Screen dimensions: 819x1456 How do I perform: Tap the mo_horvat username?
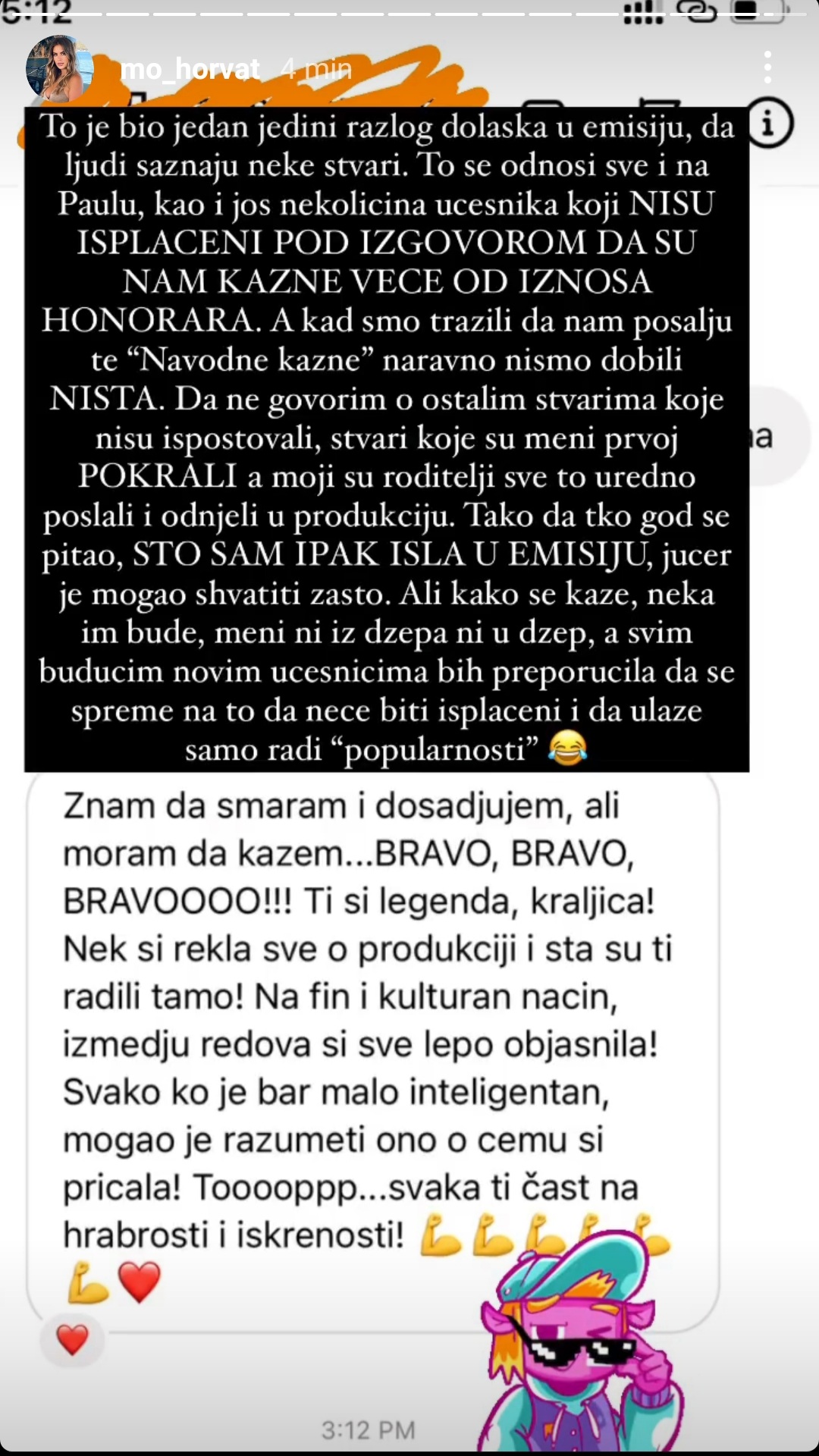click(190, 69)
